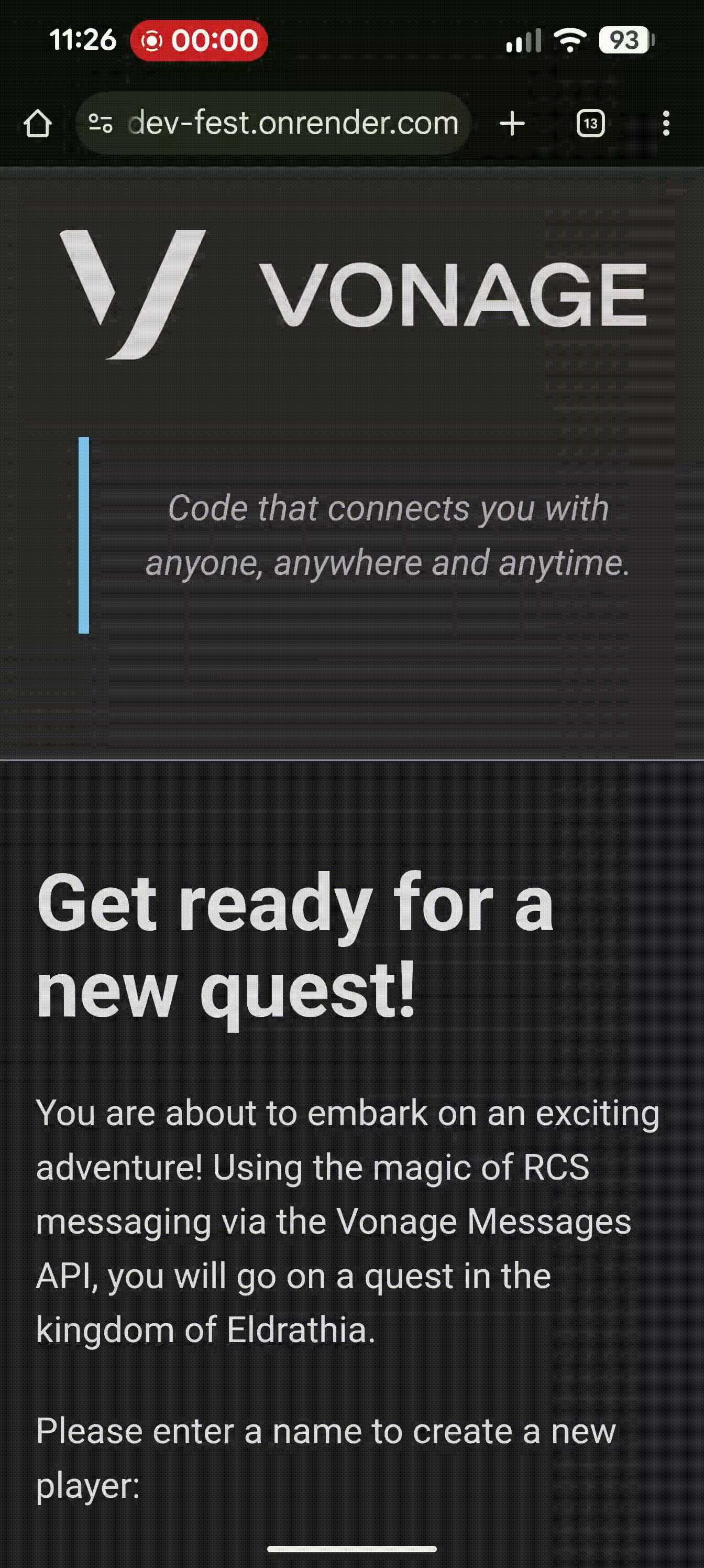Open a new tab with the plus icon
Viewport: 704px width, 1568px height.
point(512,124)
